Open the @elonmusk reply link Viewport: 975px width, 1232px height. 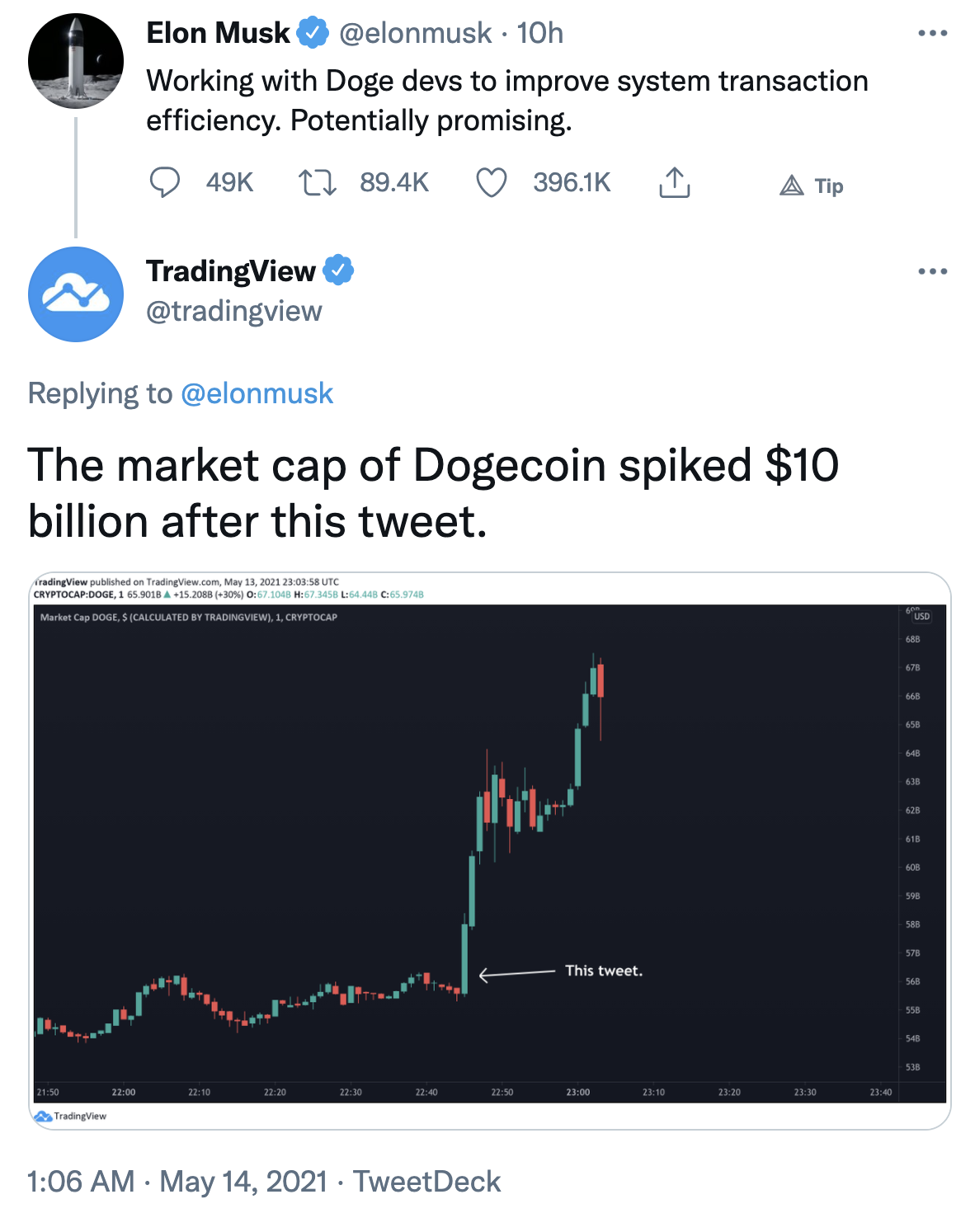click(x=257, y=393)
